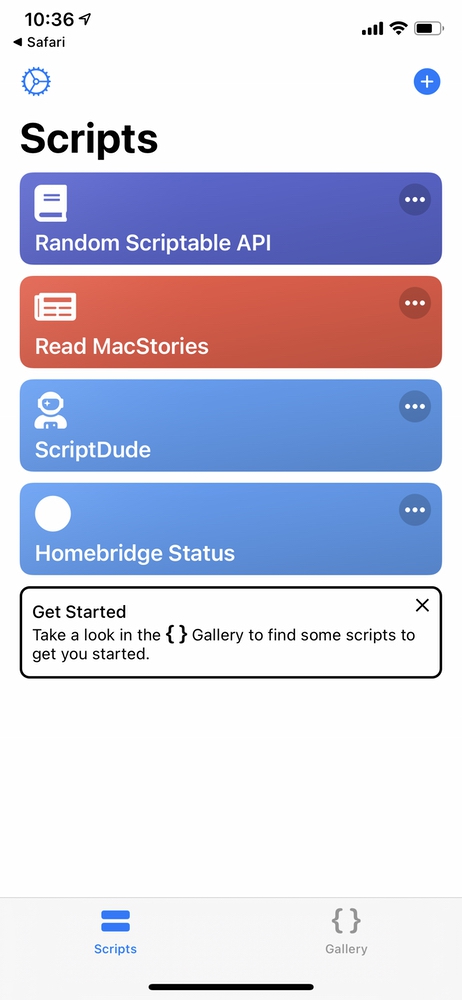The height and width of the screenshot is (1000, 462).
Task: Run the ScriptDude script
Action: [231, 425]
